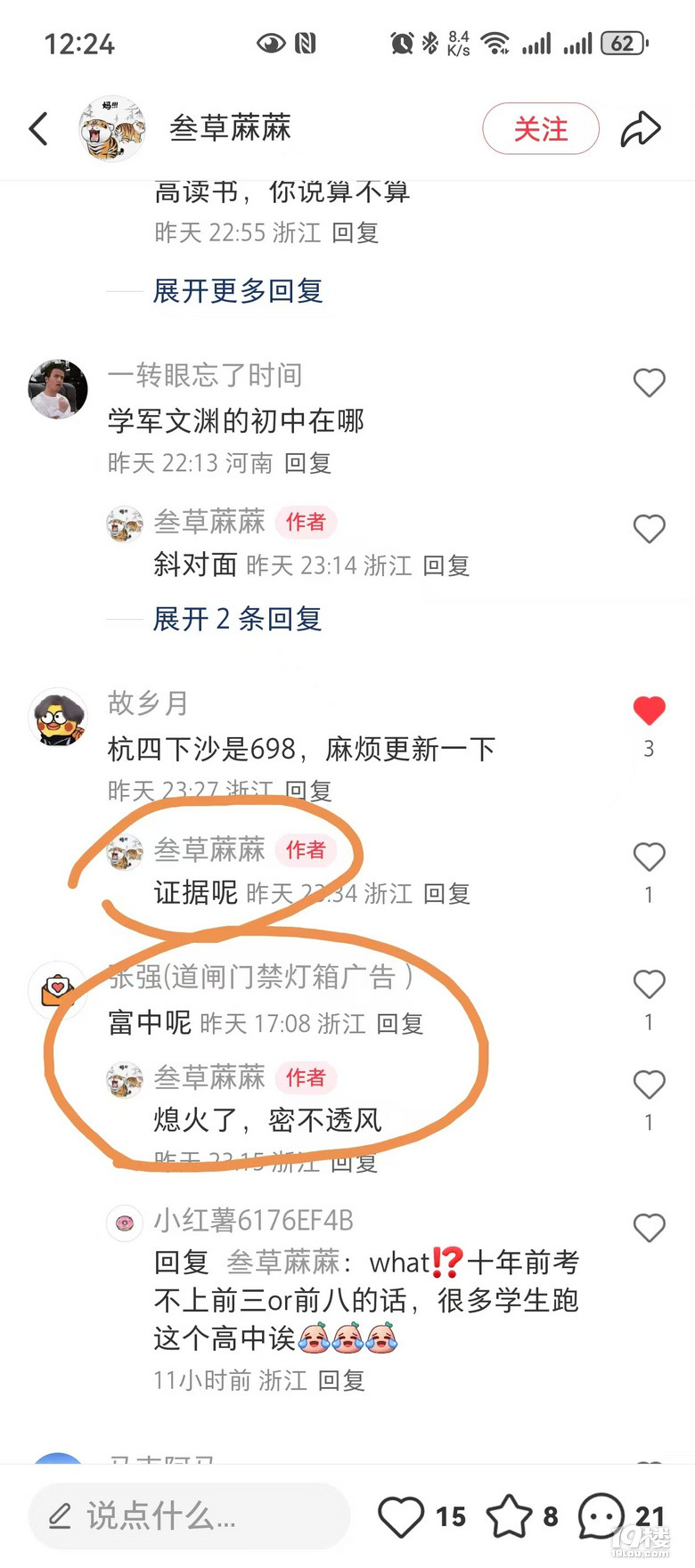
Task: Open 叁草蔴蔴's profile avatar in the header
Action: (x=111, y=129)
